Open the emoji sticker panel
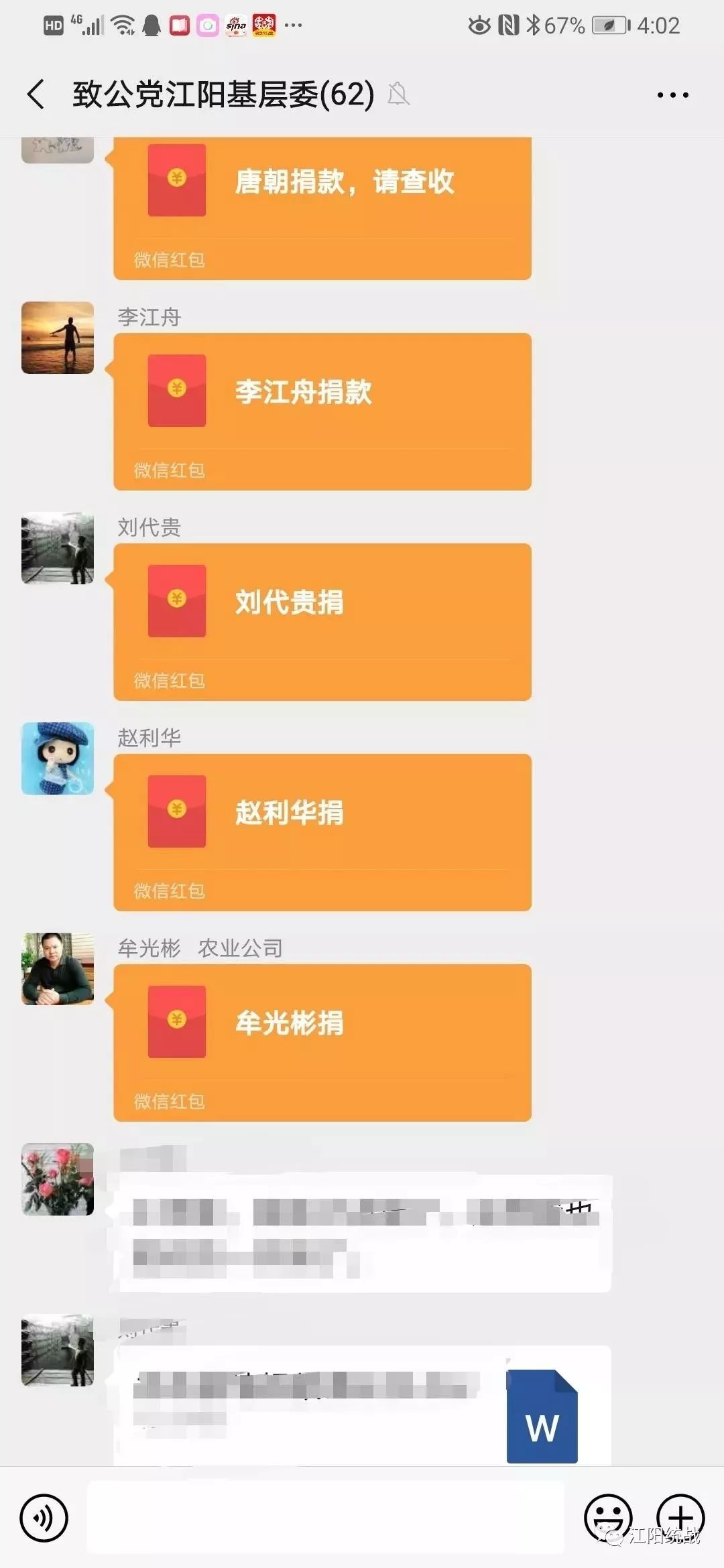This screenshot has width=724, height=1568. click(608, 1518)
